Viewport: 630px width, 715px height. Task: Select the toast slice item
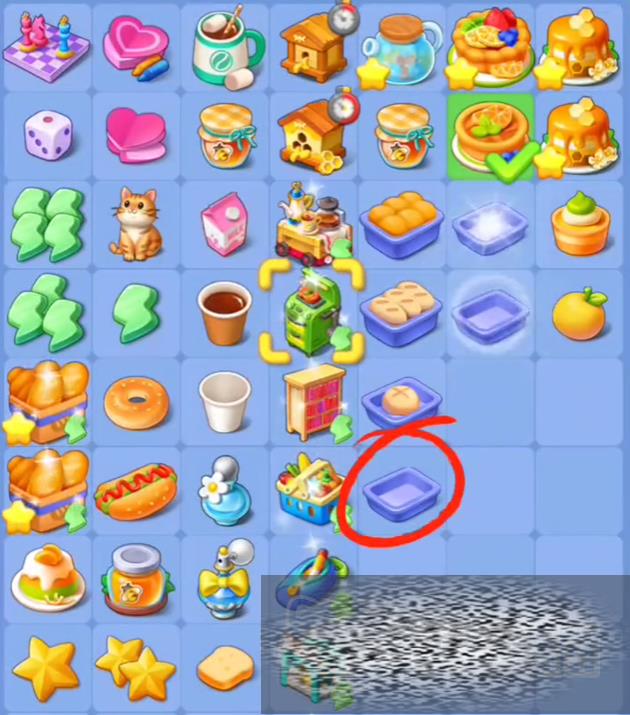tap(226, 669)
